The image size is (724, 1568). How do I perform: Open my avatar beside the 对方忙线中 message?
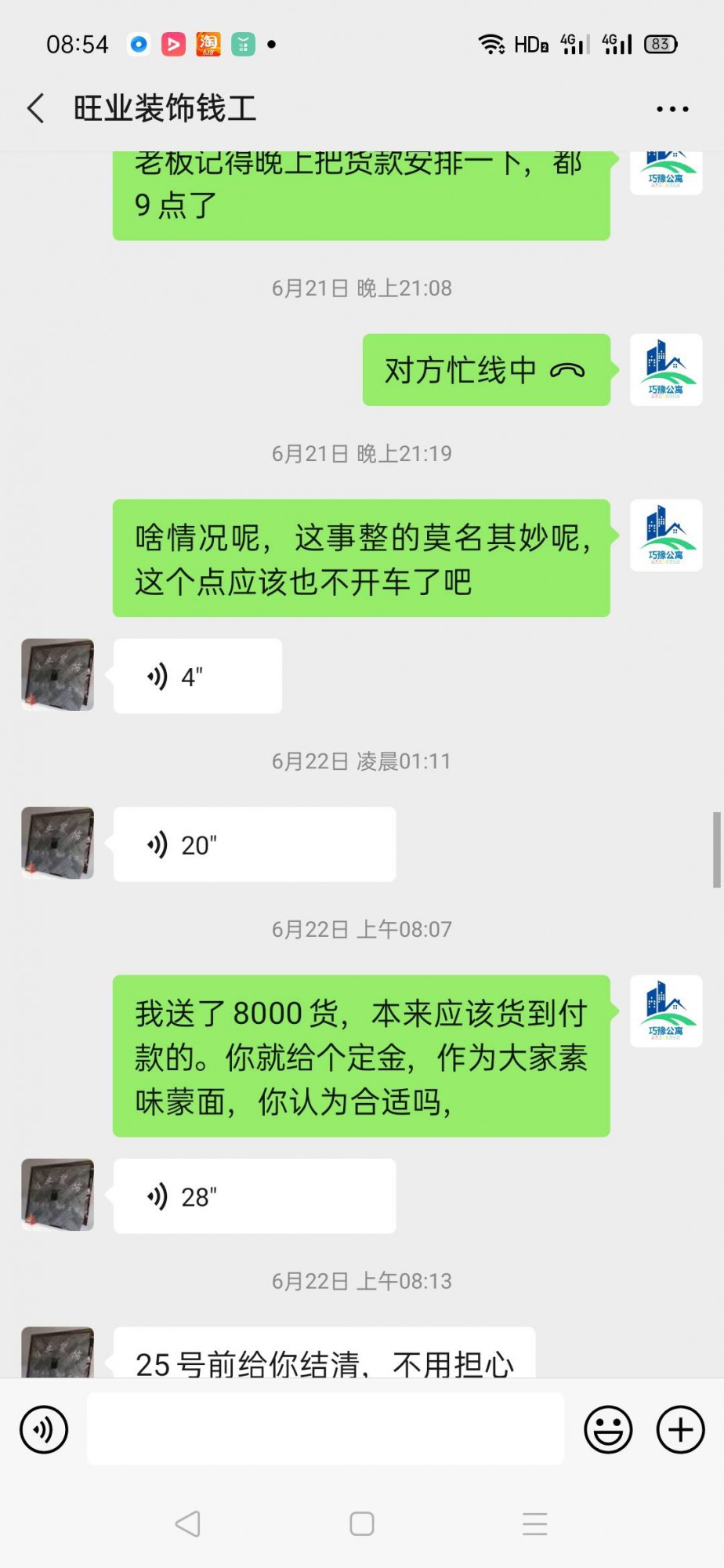click(666, 370)
